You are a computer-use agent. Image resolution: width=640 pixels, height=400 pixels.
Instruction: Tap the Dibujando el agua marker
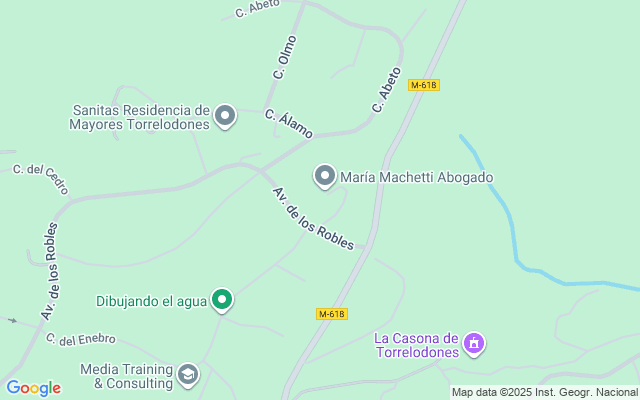pyautogui.click(x=223, y=299)
